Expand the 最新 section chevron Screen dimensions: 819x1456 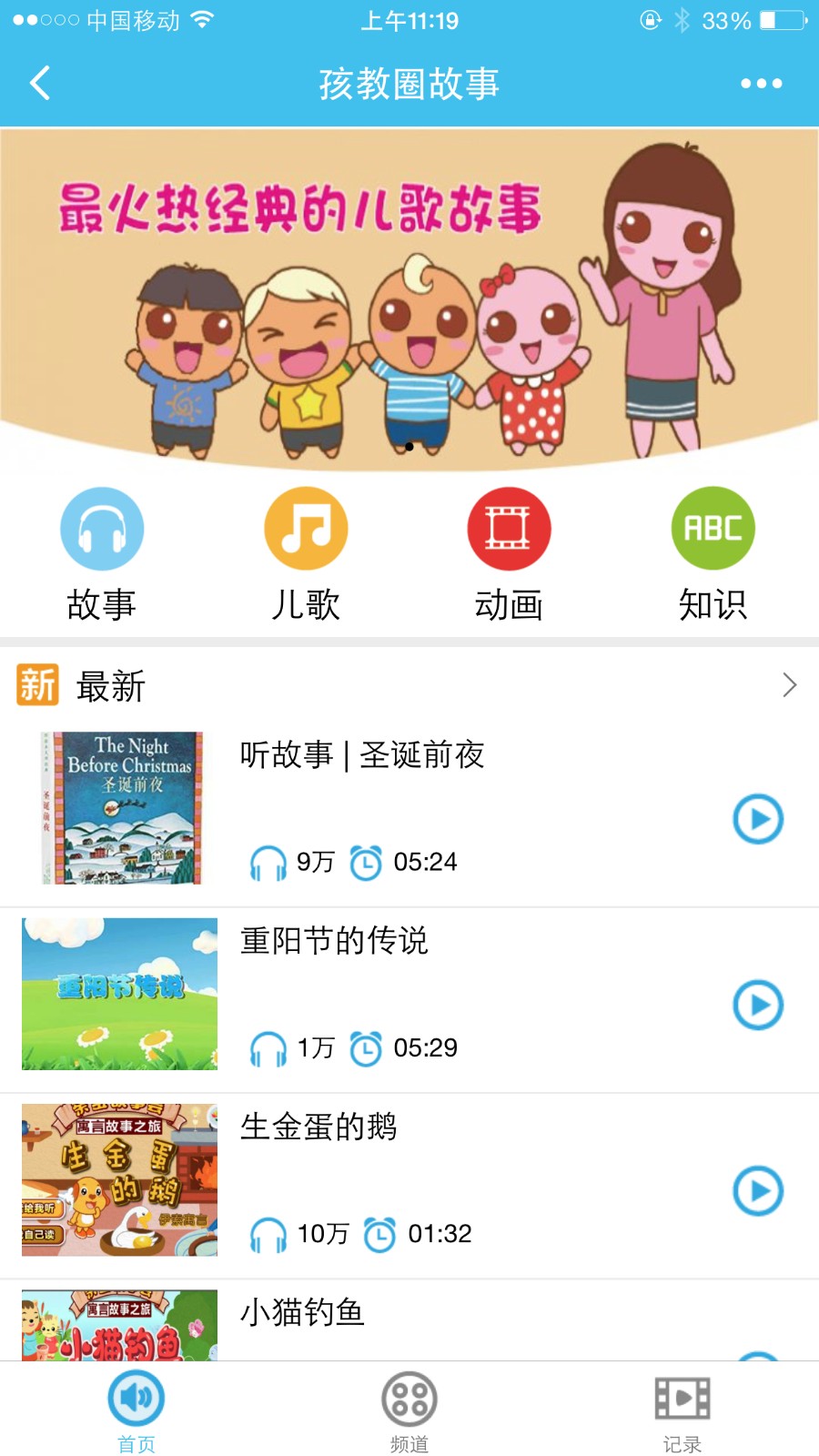pos(789,685)
